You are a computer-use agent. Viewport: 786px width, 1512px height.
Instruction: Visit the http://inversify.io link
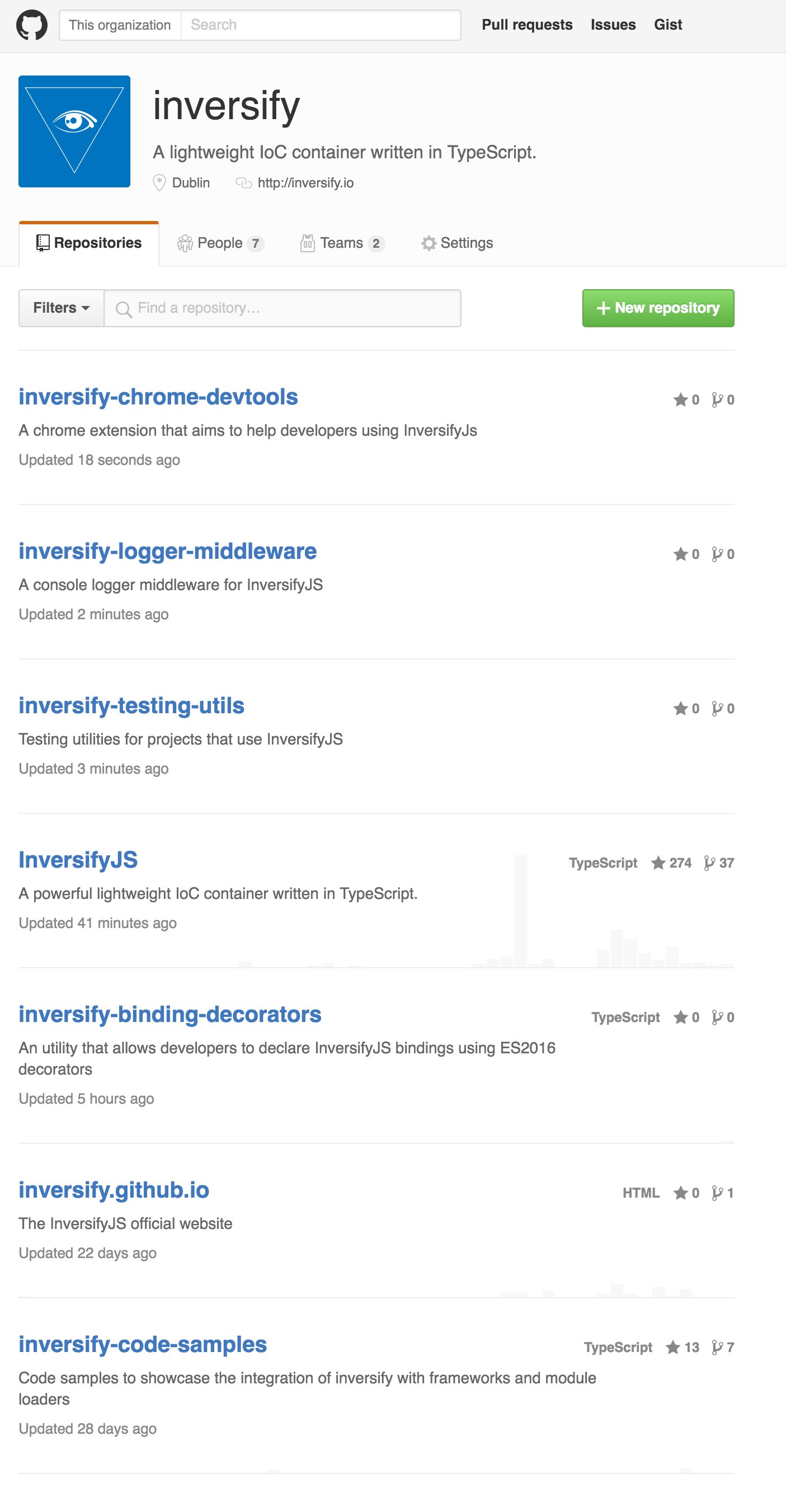click(x=305, y=183)
